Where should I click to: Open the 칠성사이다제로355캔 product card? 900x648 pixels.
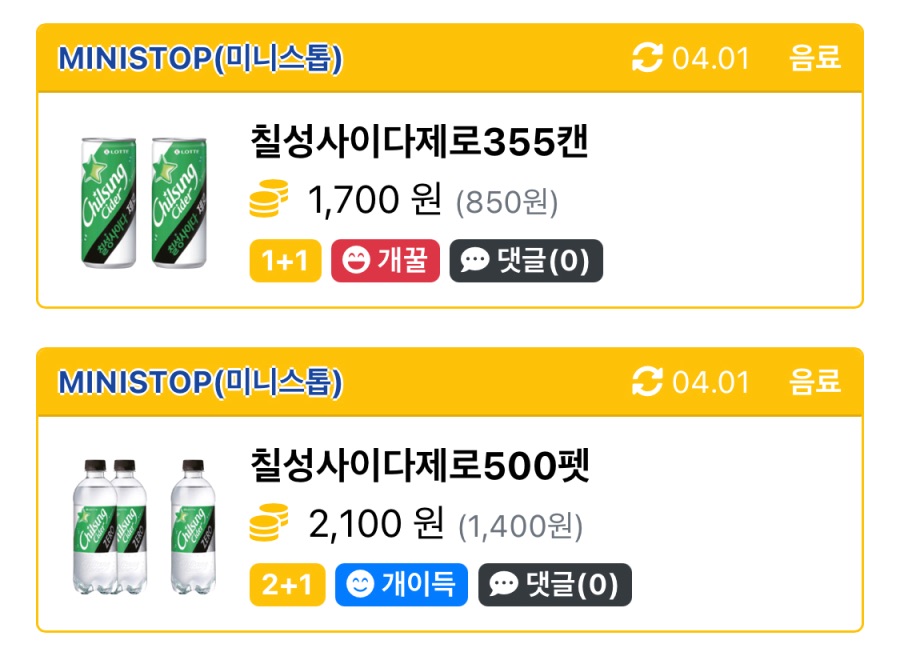point(419,144)
